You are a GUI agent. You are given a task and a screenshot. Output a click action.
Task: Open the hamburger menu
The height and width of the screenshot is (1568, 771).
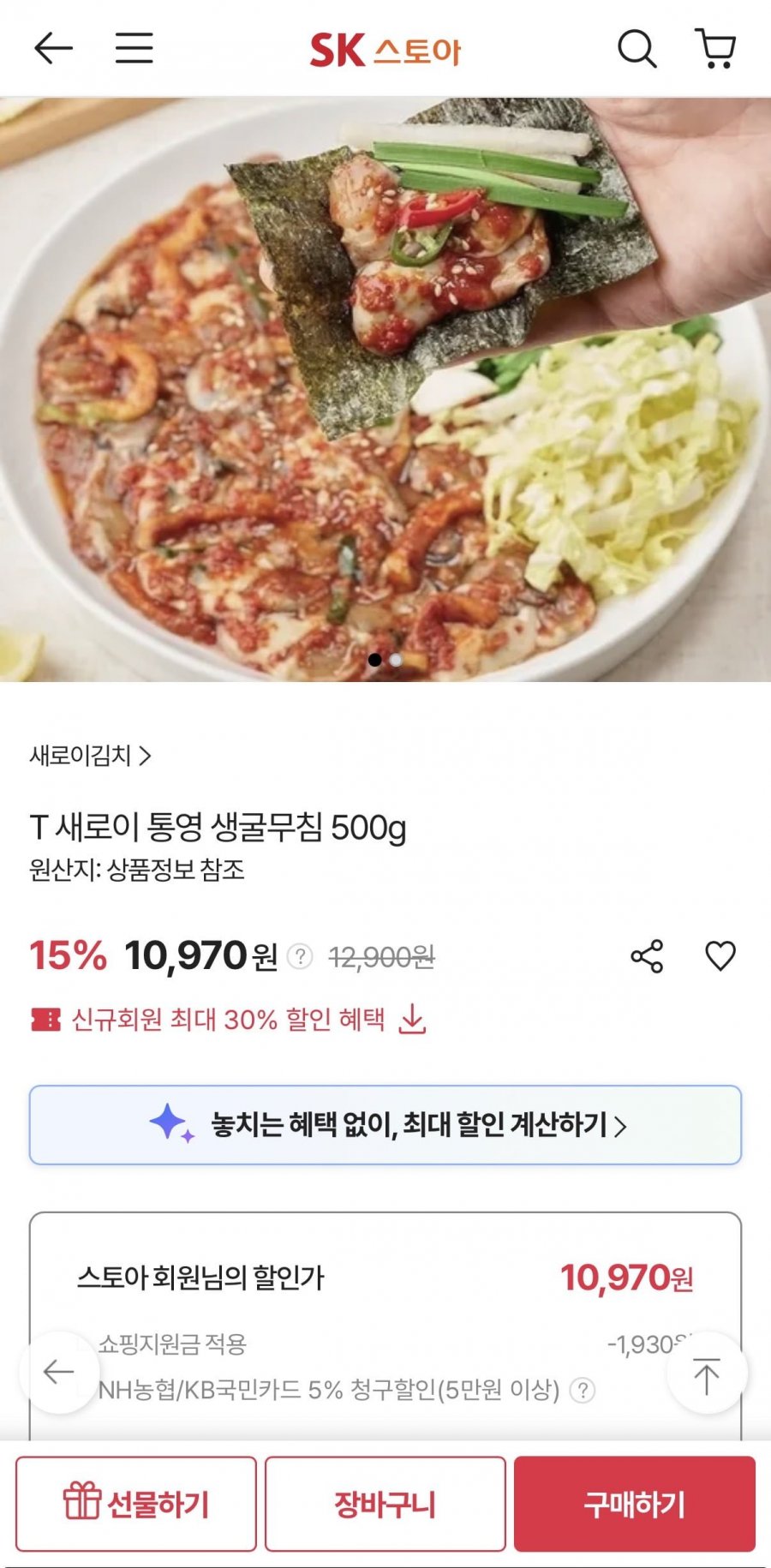(x=134, y=49)
